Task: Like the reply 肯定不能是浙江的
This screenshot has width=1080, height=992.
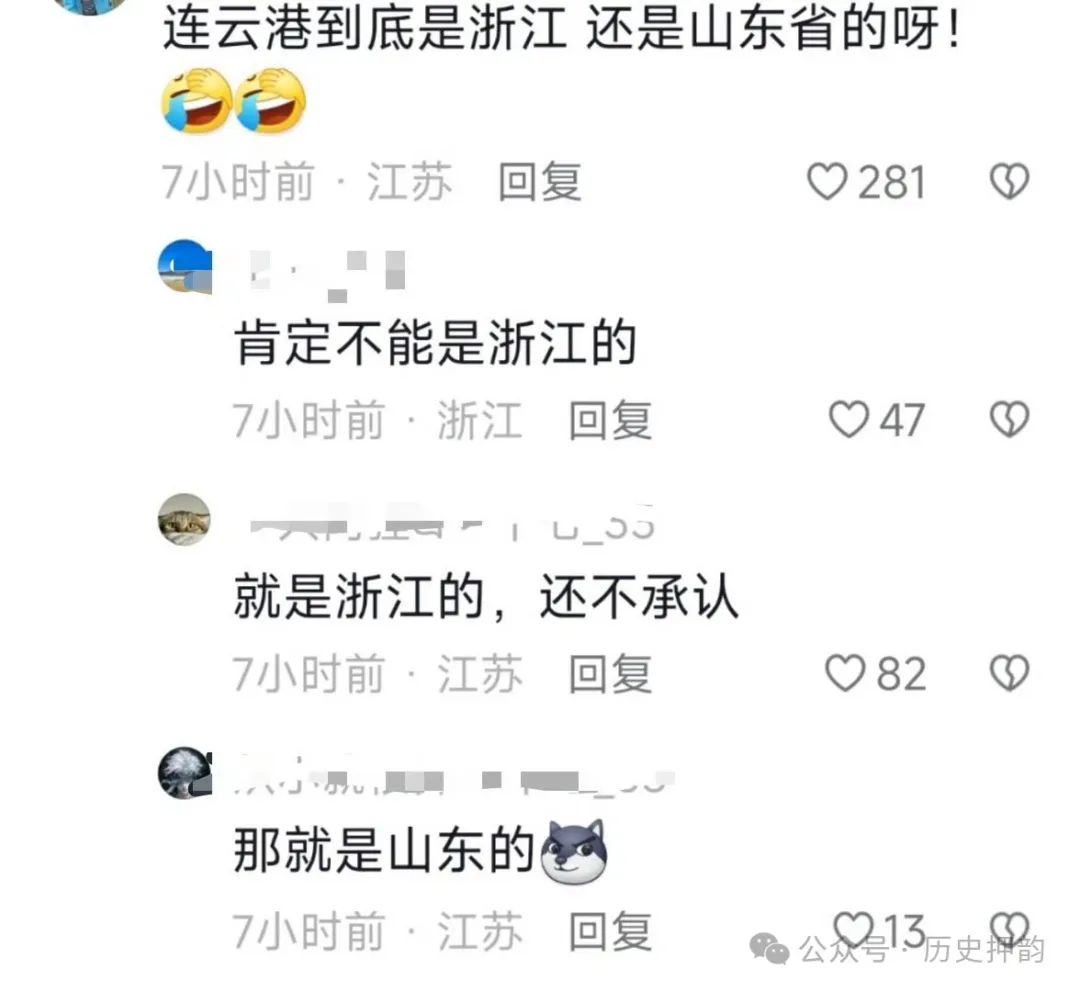Action: [x=849, y=420]
